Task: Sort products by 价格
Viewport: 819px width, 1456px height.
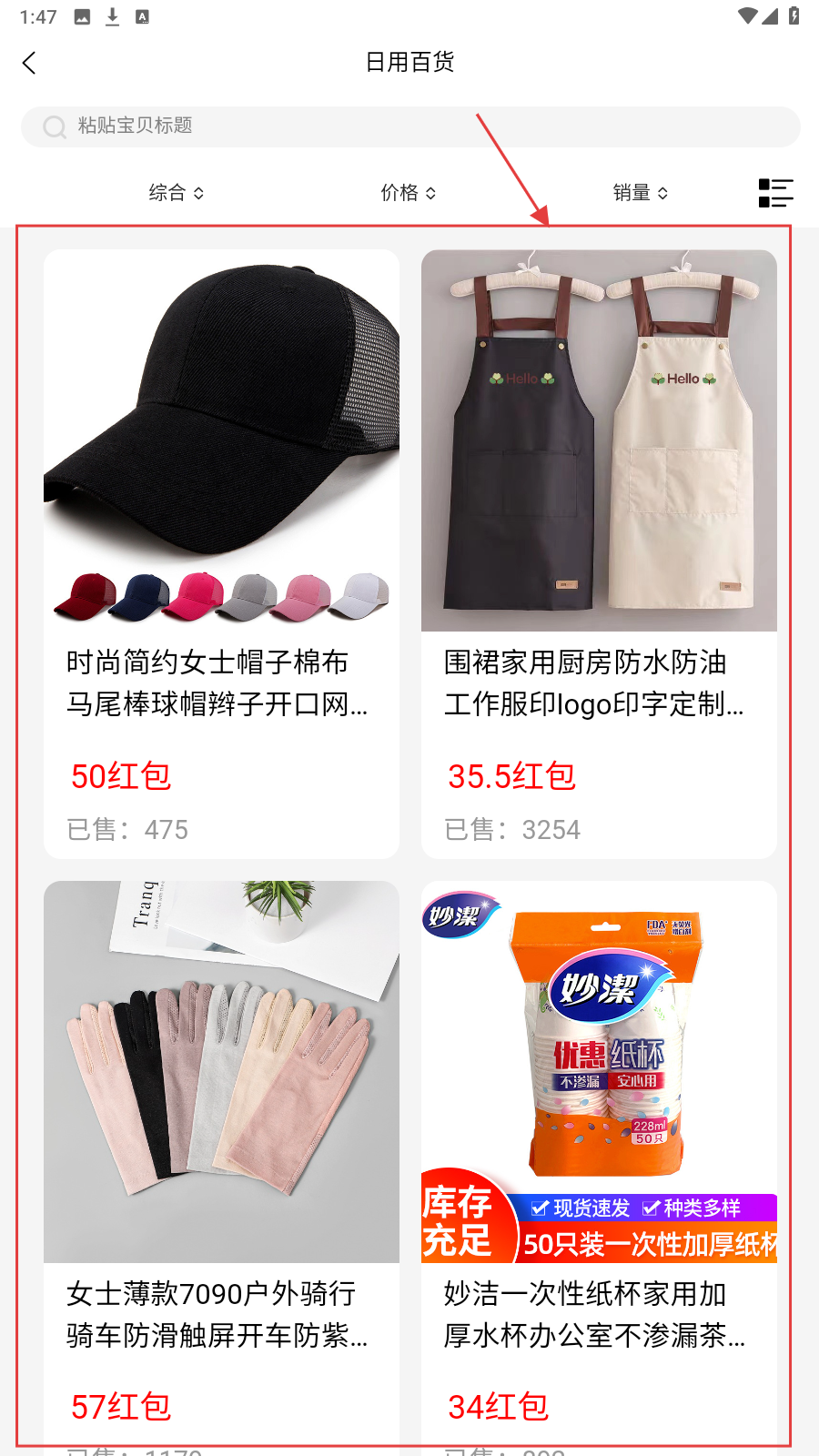Action: 409,193
